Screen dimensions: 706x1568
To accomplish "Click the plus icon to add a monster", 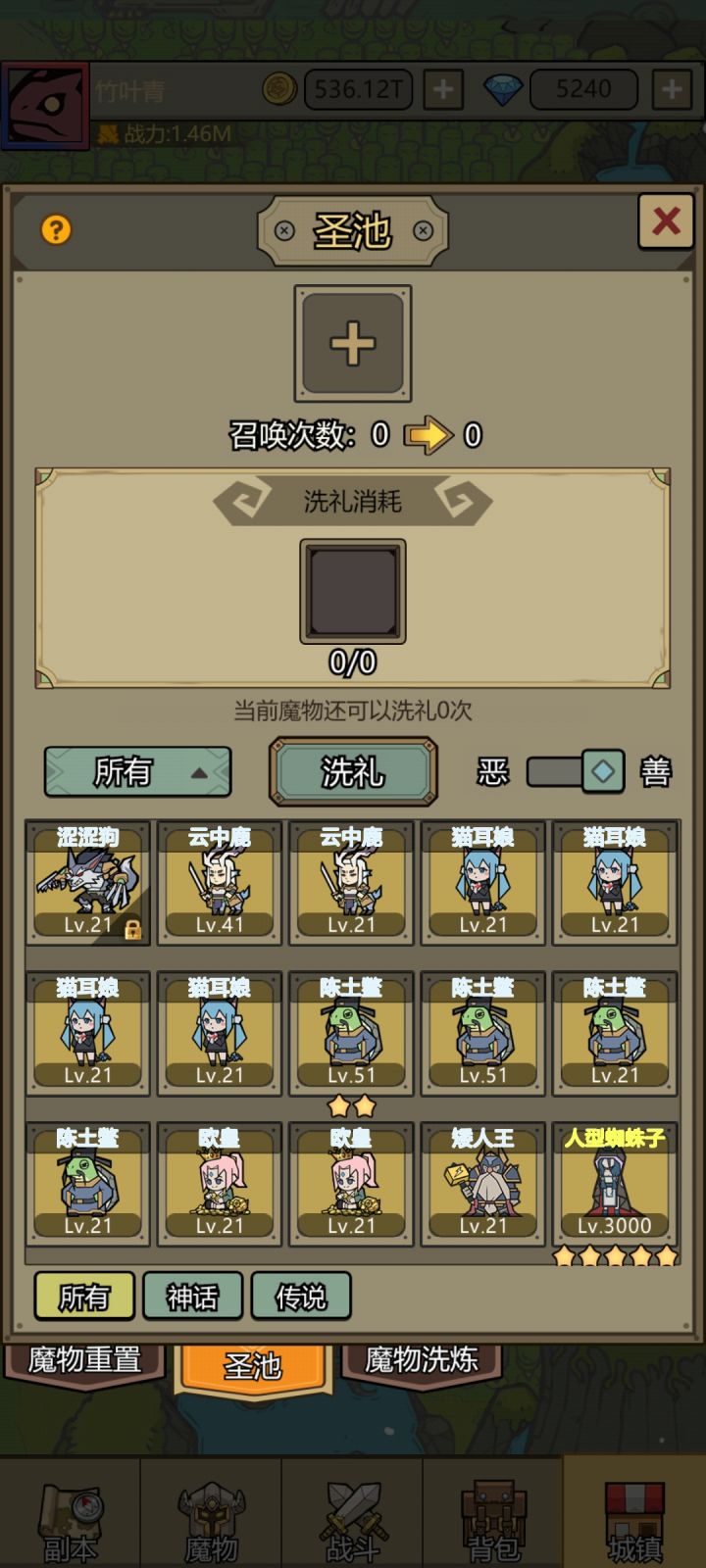I will [353, 345].
